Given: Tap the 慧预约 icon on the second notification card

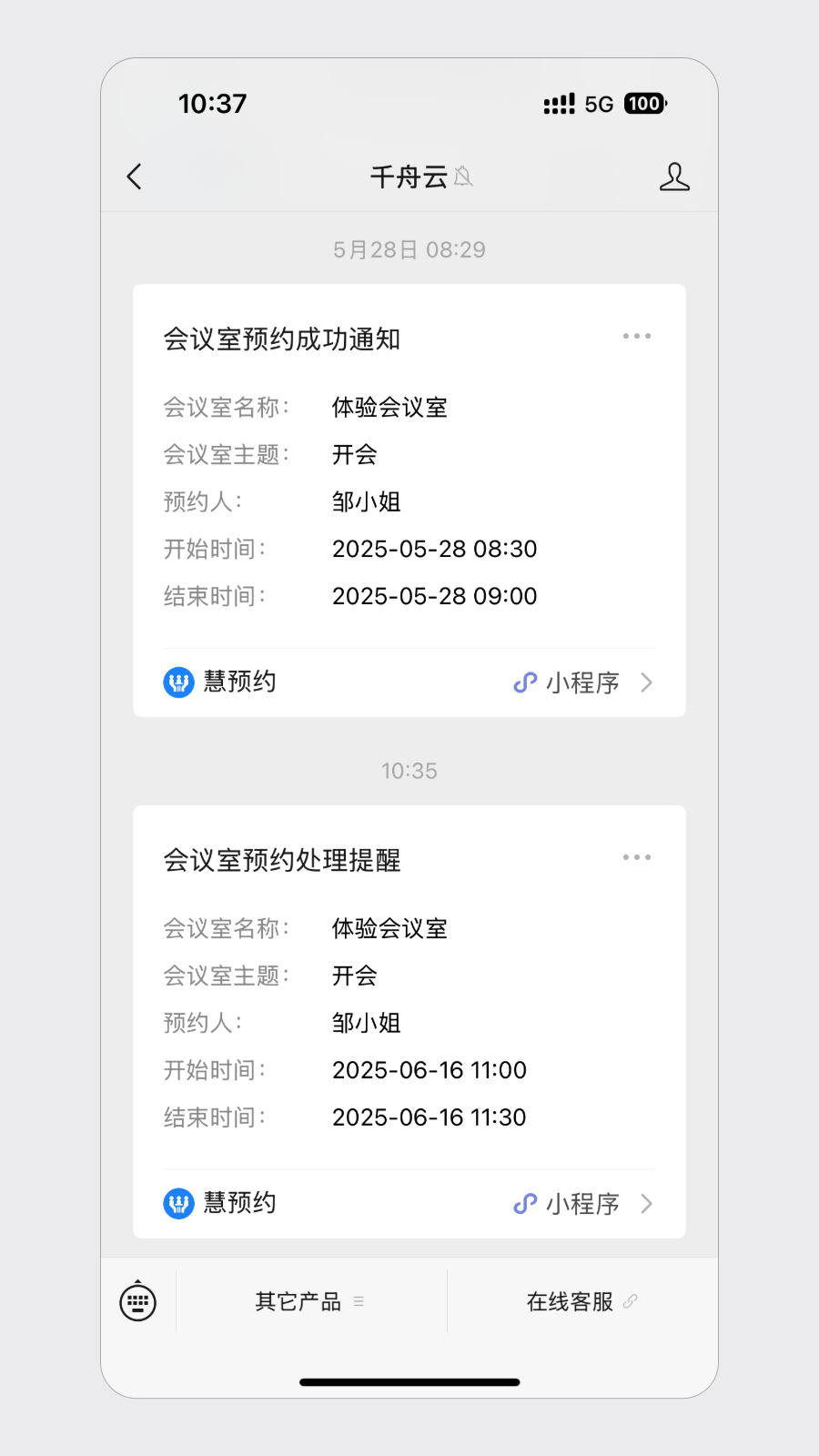Looking at the screenshot, I should (x=178, y=1203).
